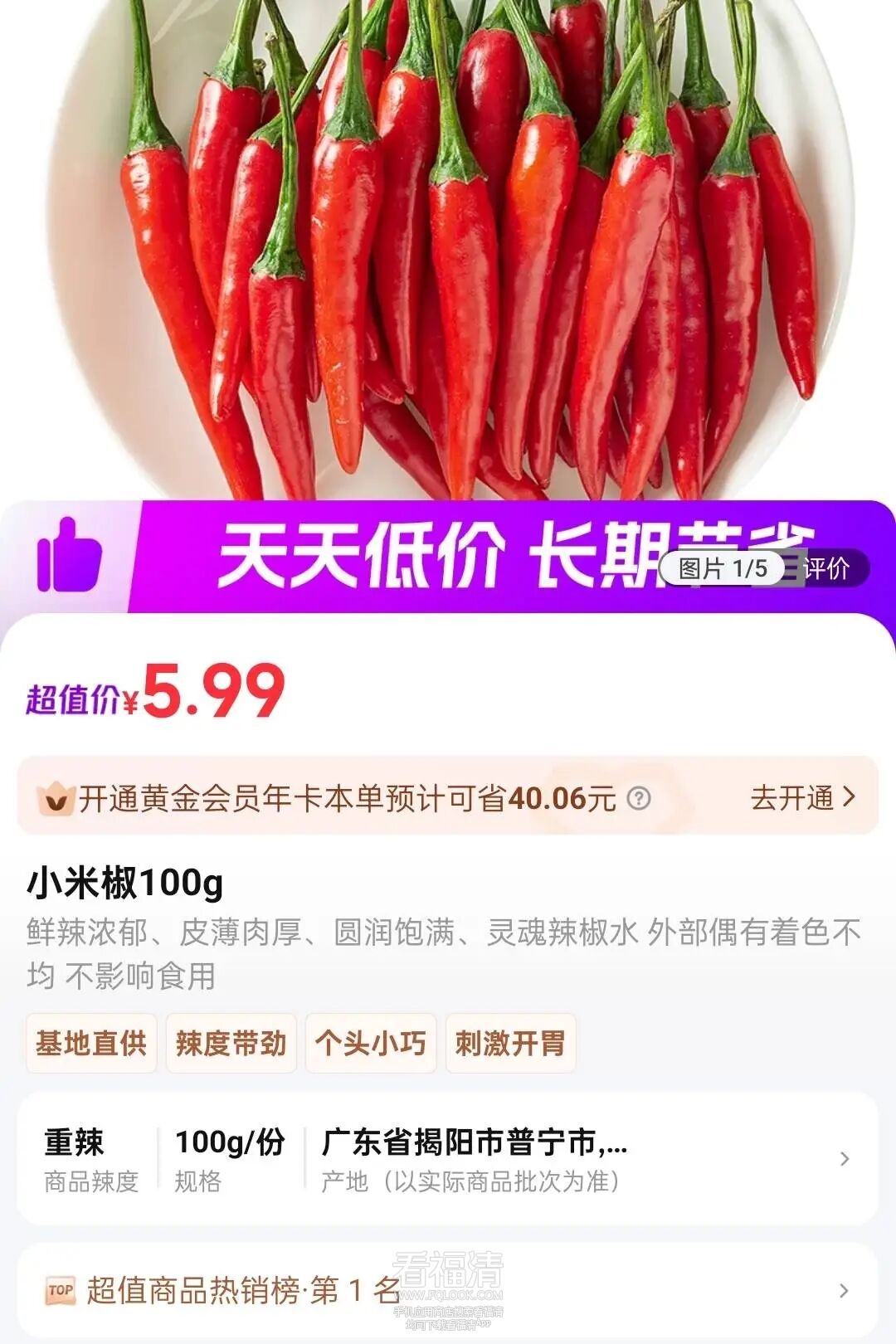Tap the chili pepper product photo
The image size is (896, 1344).
coord(448,249)
